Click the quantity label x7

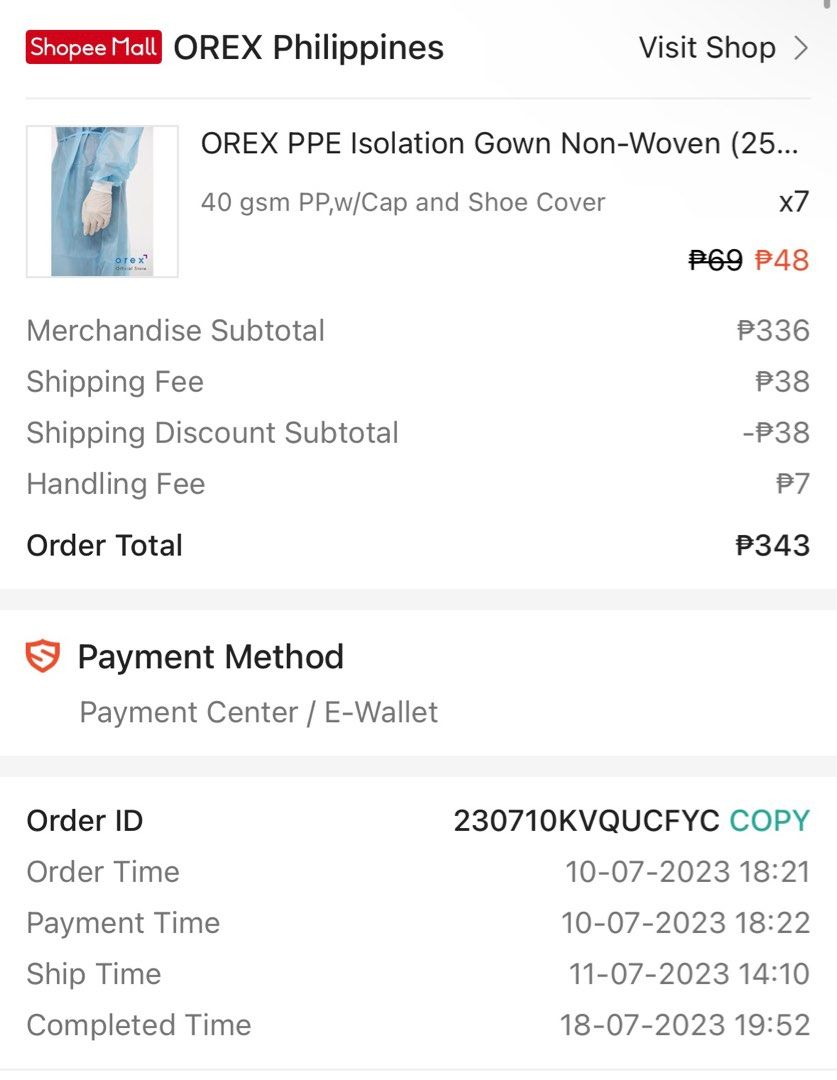pos(793,202)
